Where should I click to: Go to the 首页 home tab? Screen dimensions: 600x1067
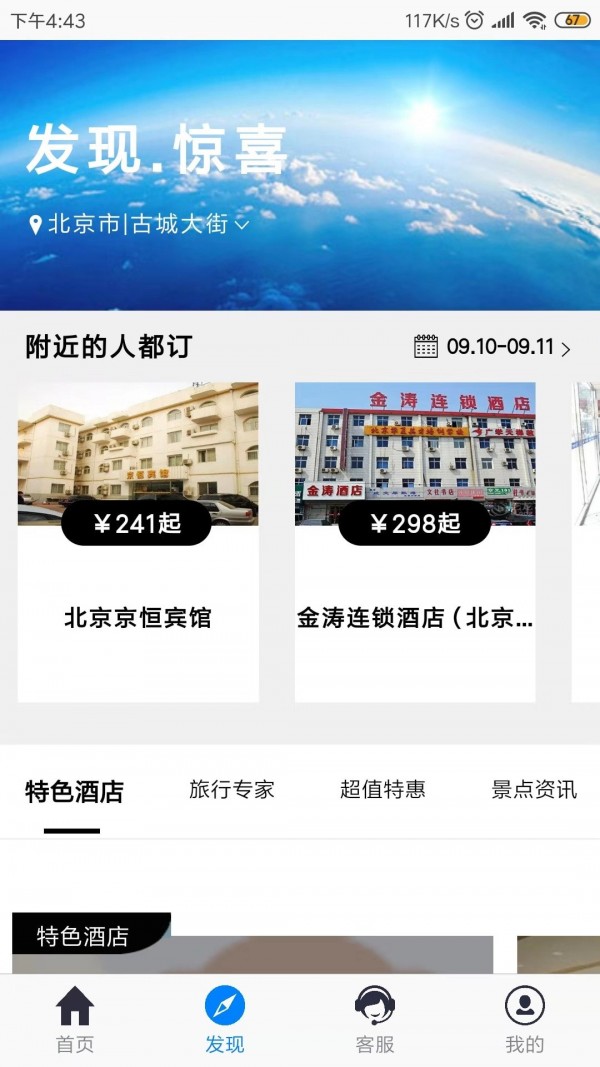(x=75, y=1020)
